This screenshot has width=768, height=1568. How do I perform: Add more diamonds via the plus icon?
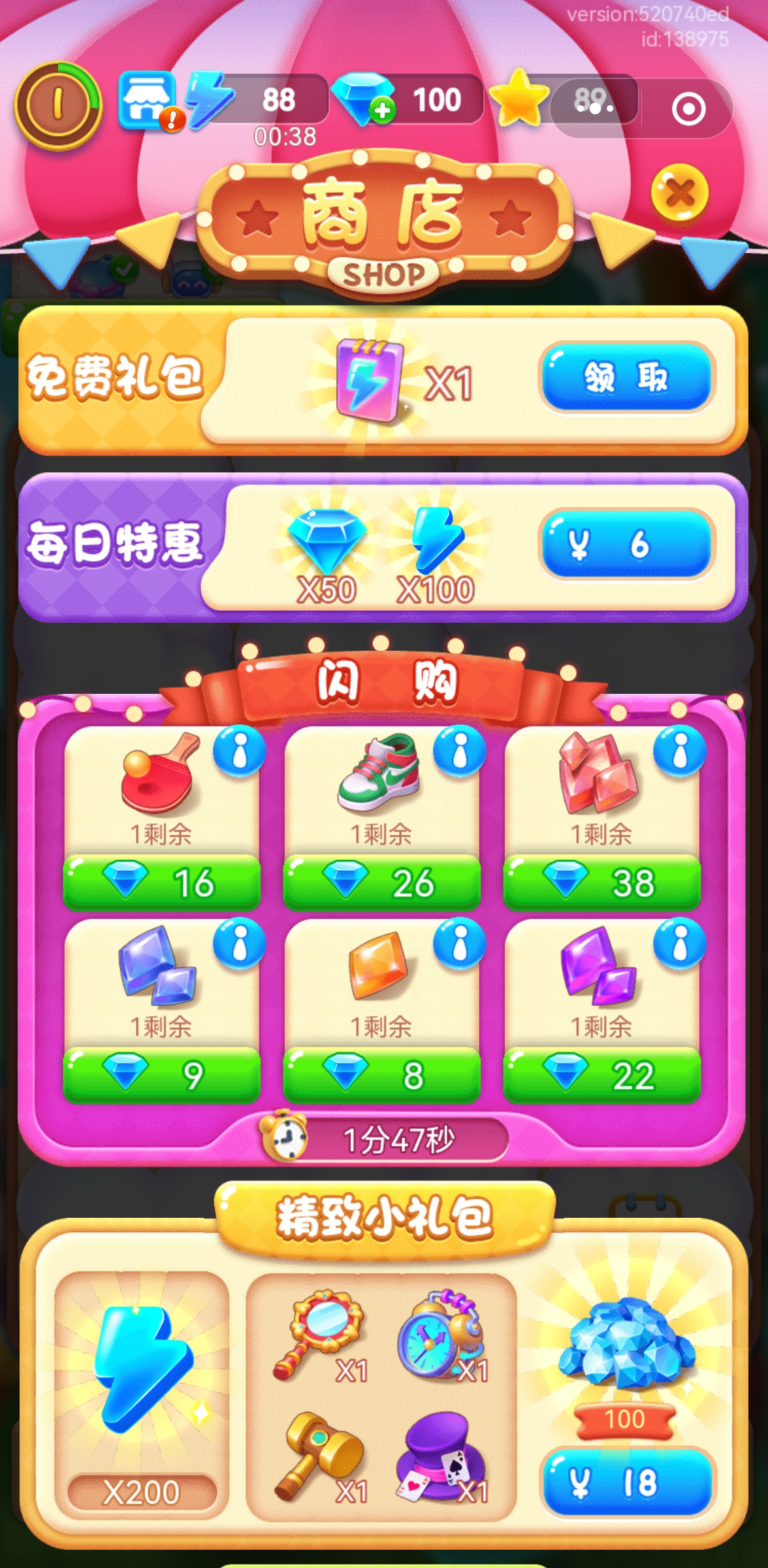click(x=383, y=110)
